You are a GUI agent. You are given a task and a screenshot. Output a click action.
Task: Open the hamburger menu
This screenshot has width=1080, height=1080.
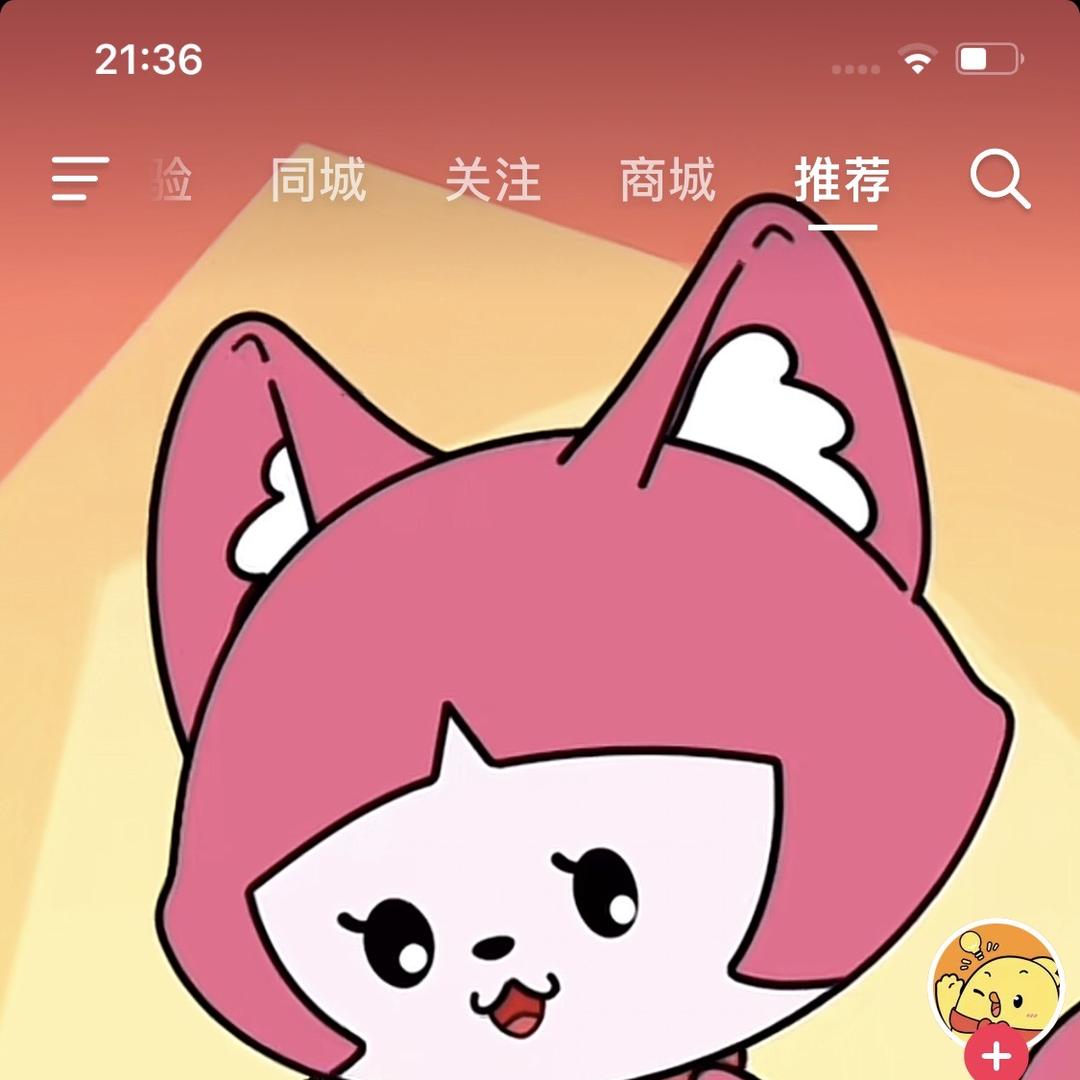coord(80,178)
